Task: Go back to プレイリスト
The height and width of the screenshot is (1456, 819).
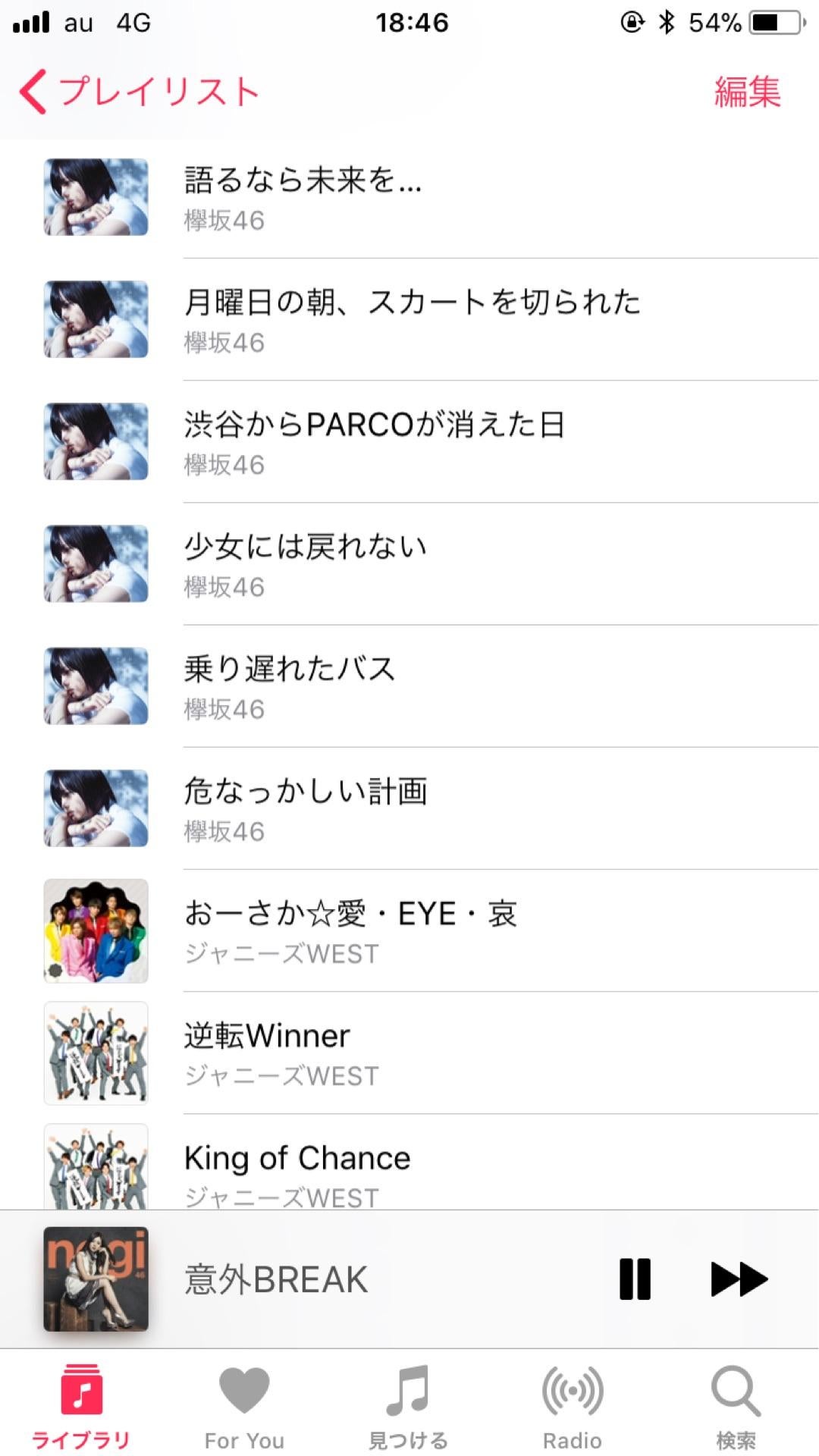Action: (x=139, y=92)
